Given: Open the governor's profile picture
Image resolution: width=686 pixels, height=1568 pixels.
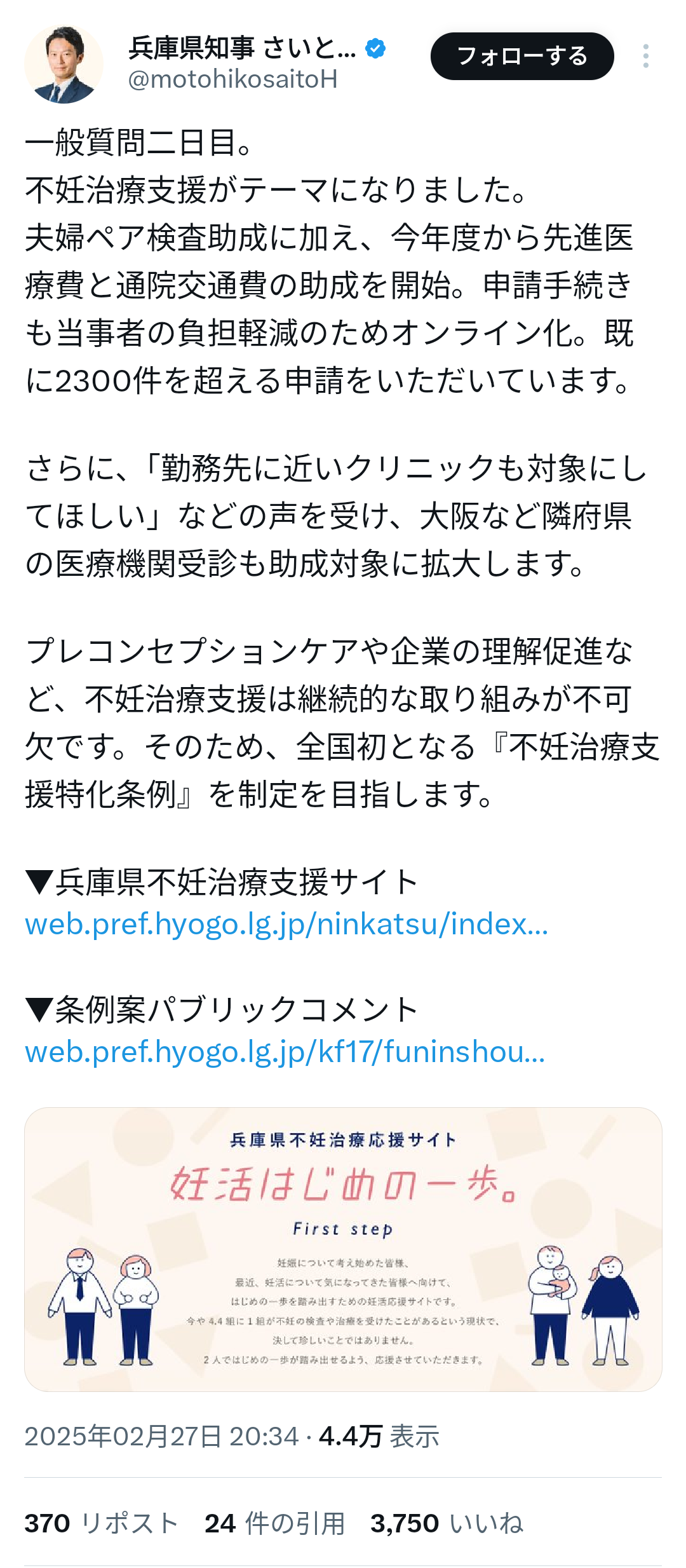Looking at the screenshot, I should coord(64,64).
